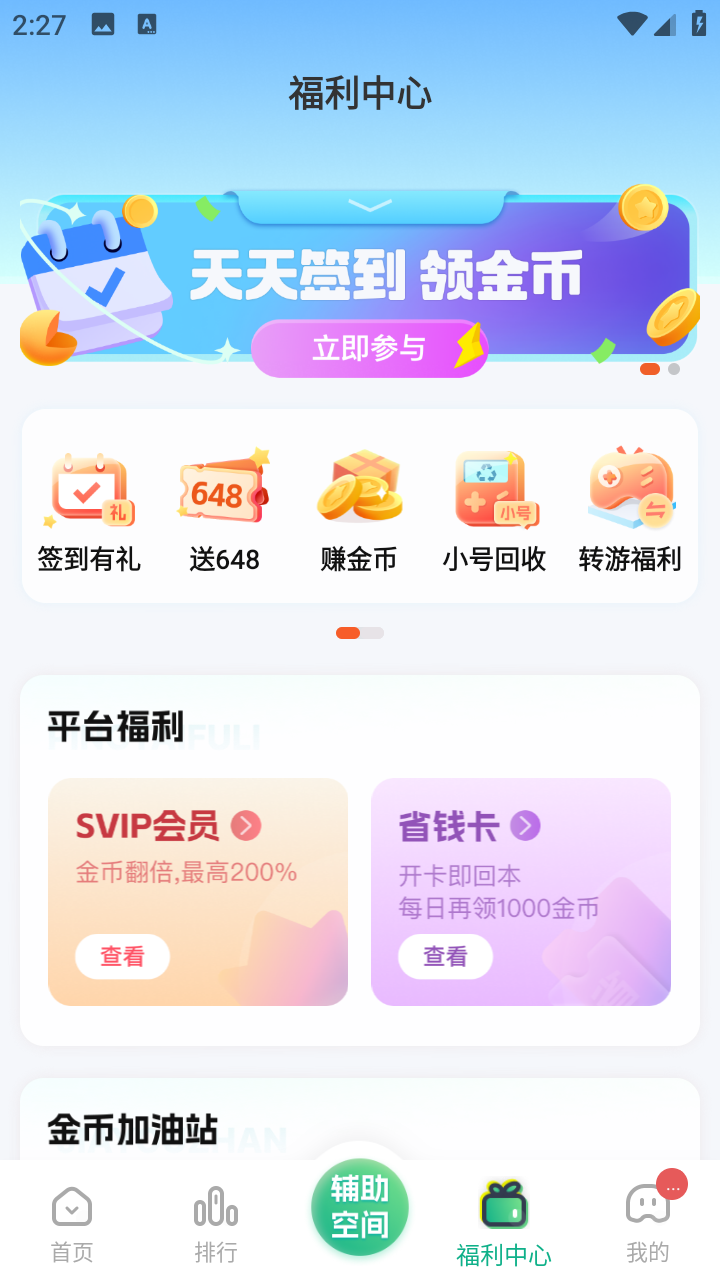
Task: Open the 排行 ranking icon
Action: click(x=215, y=1207)
